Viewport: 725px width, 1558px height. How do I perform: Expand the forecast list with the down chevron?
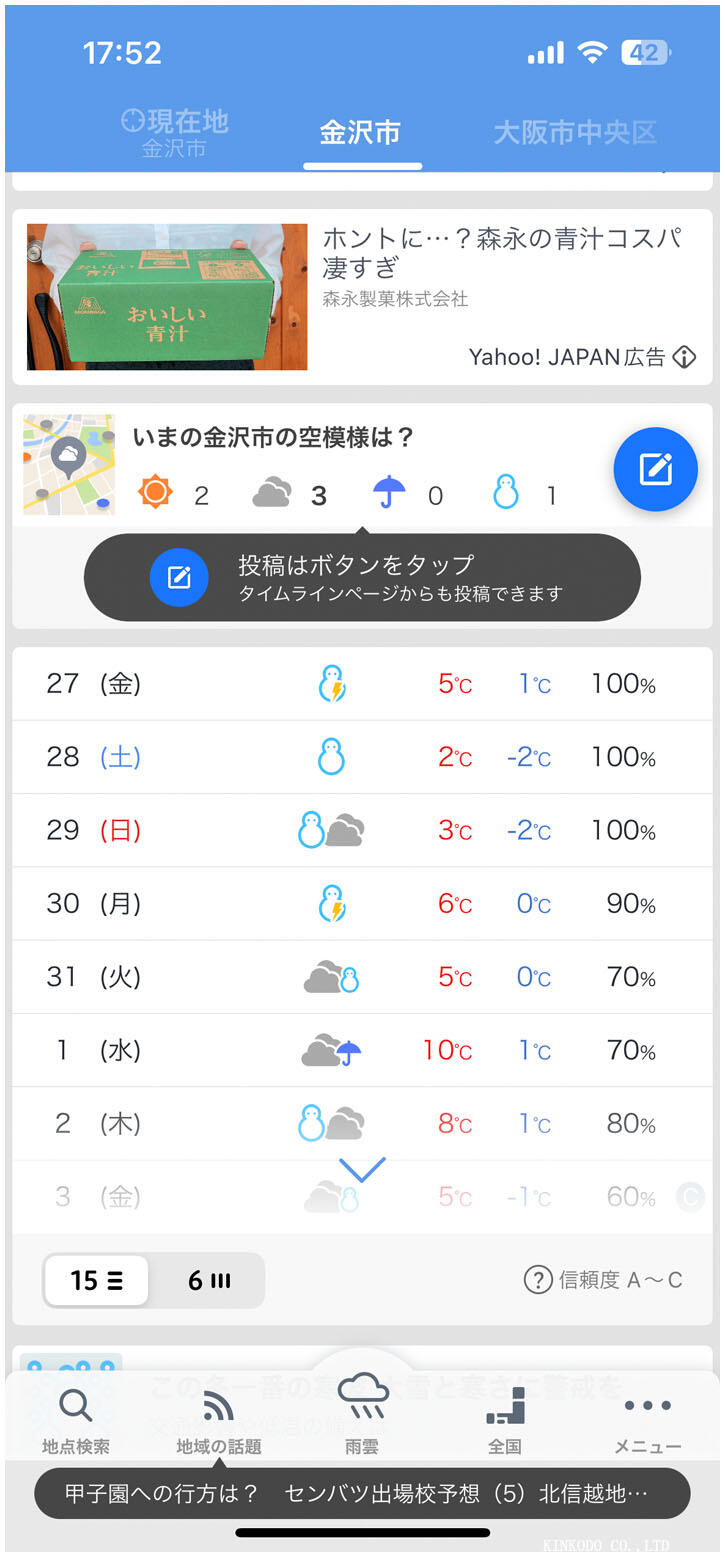coord(362,1169)
